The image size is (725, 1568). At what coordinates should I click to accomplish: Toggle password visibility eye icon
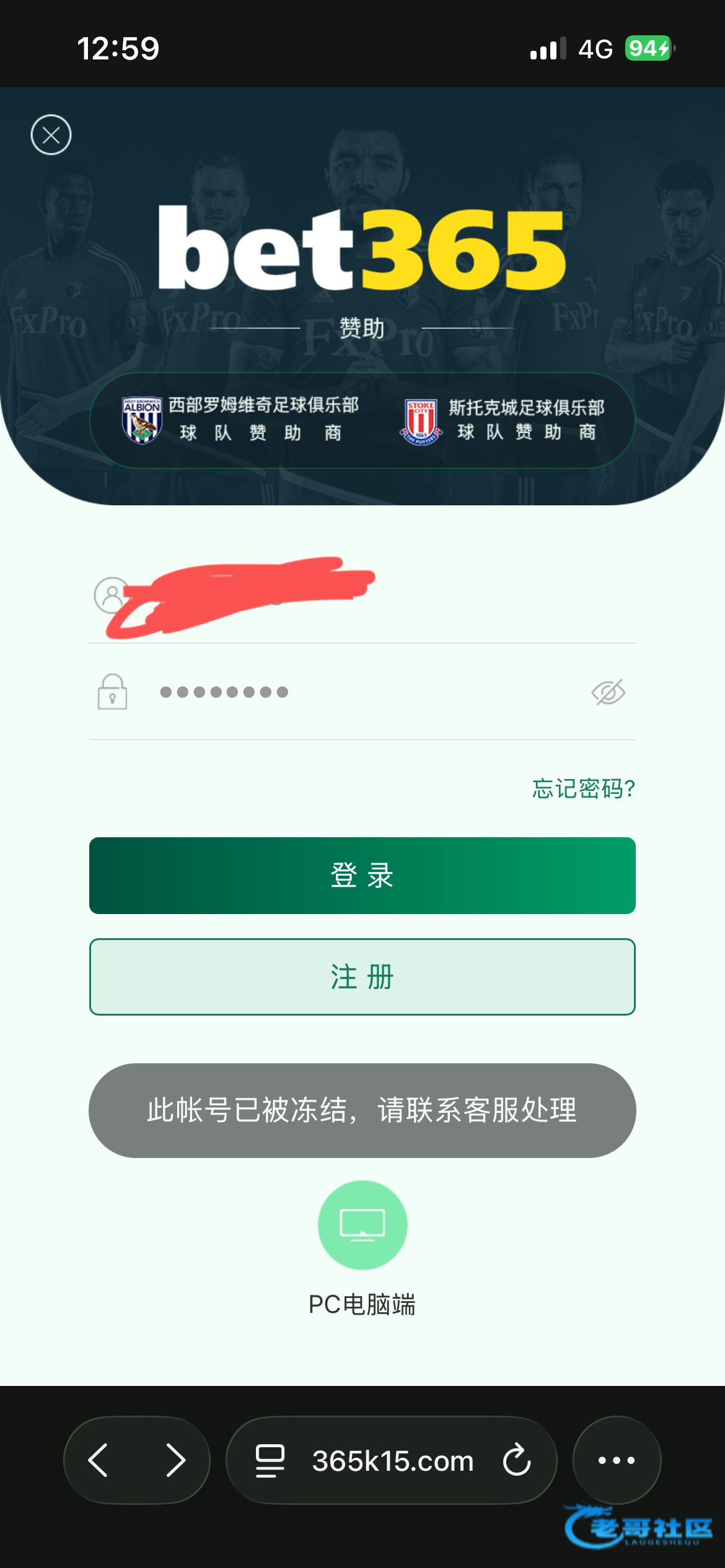pyautogui.click(x=608, y=692)
